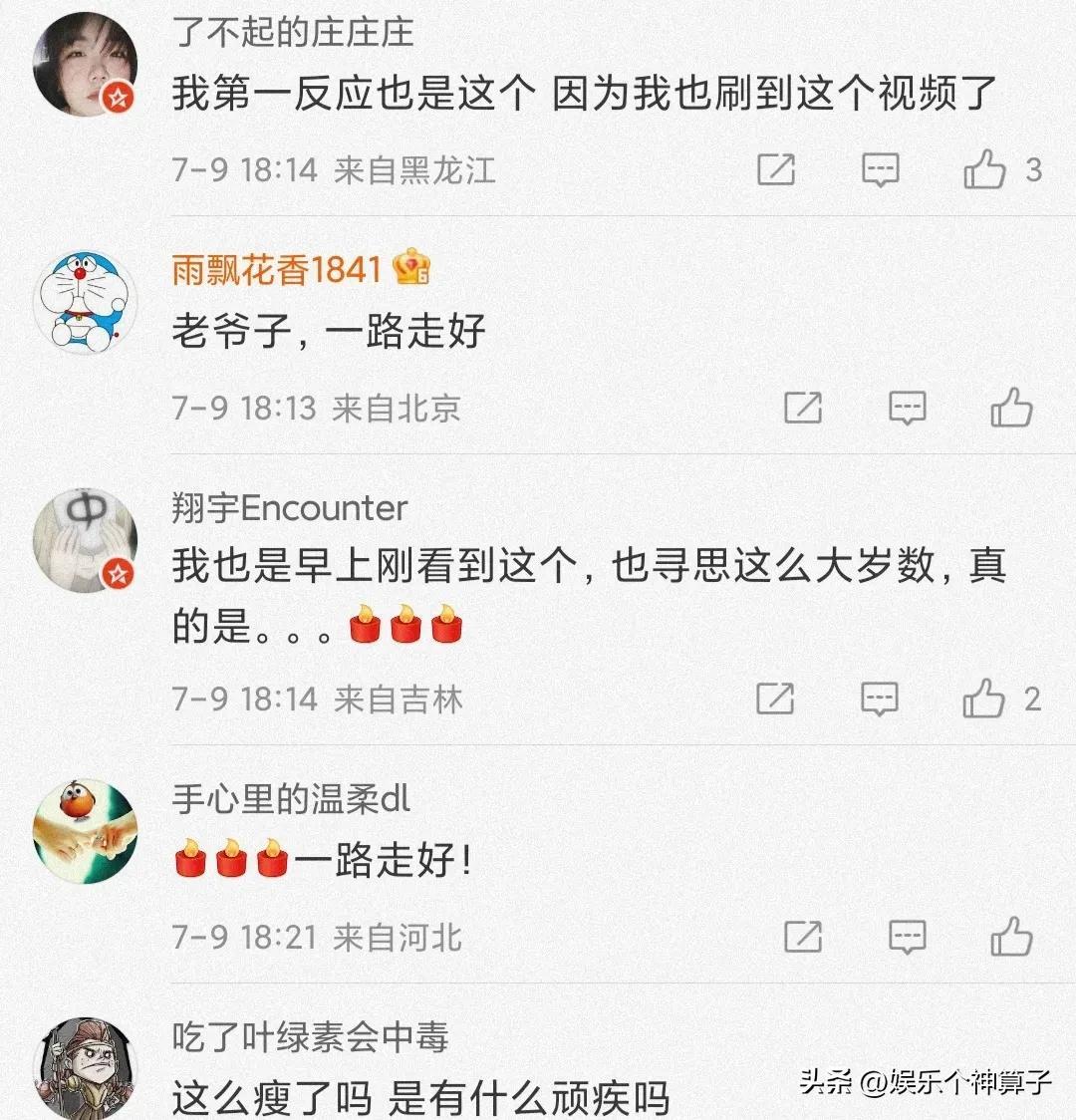Screen dimensions: 1076x1120
Task: Repost the comment from 翔宇Encounter
Action: [x=775, y=699]
